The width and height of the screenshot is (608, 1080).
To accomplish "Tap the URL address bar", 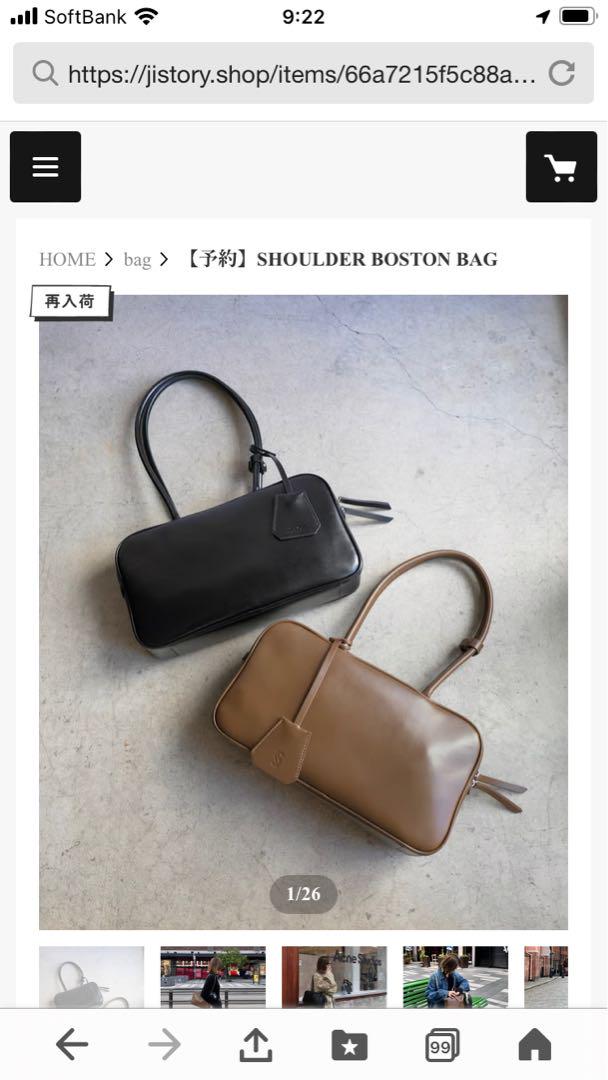I will [x=290, y=73].
